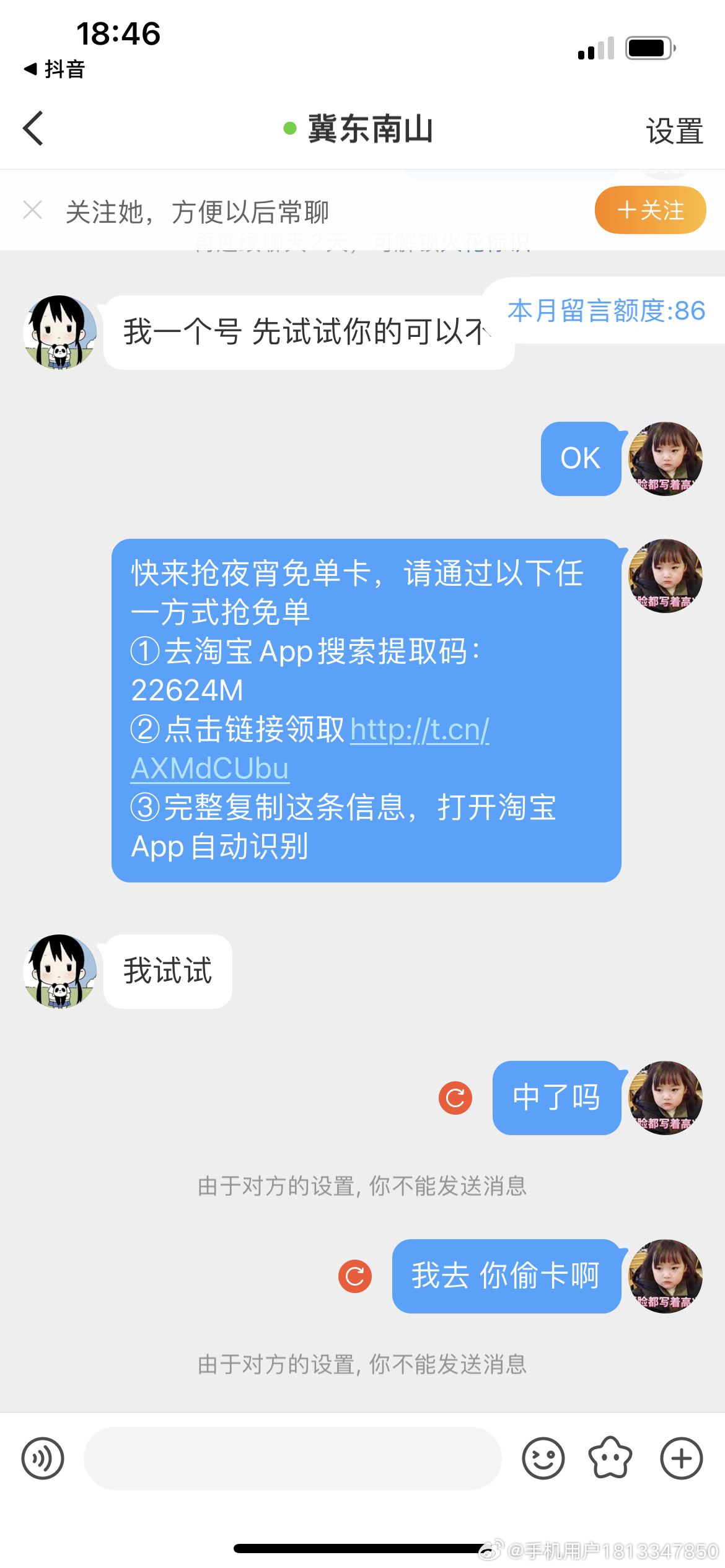Go back from the 冀东南山 chat

click(x=33, y=129)
